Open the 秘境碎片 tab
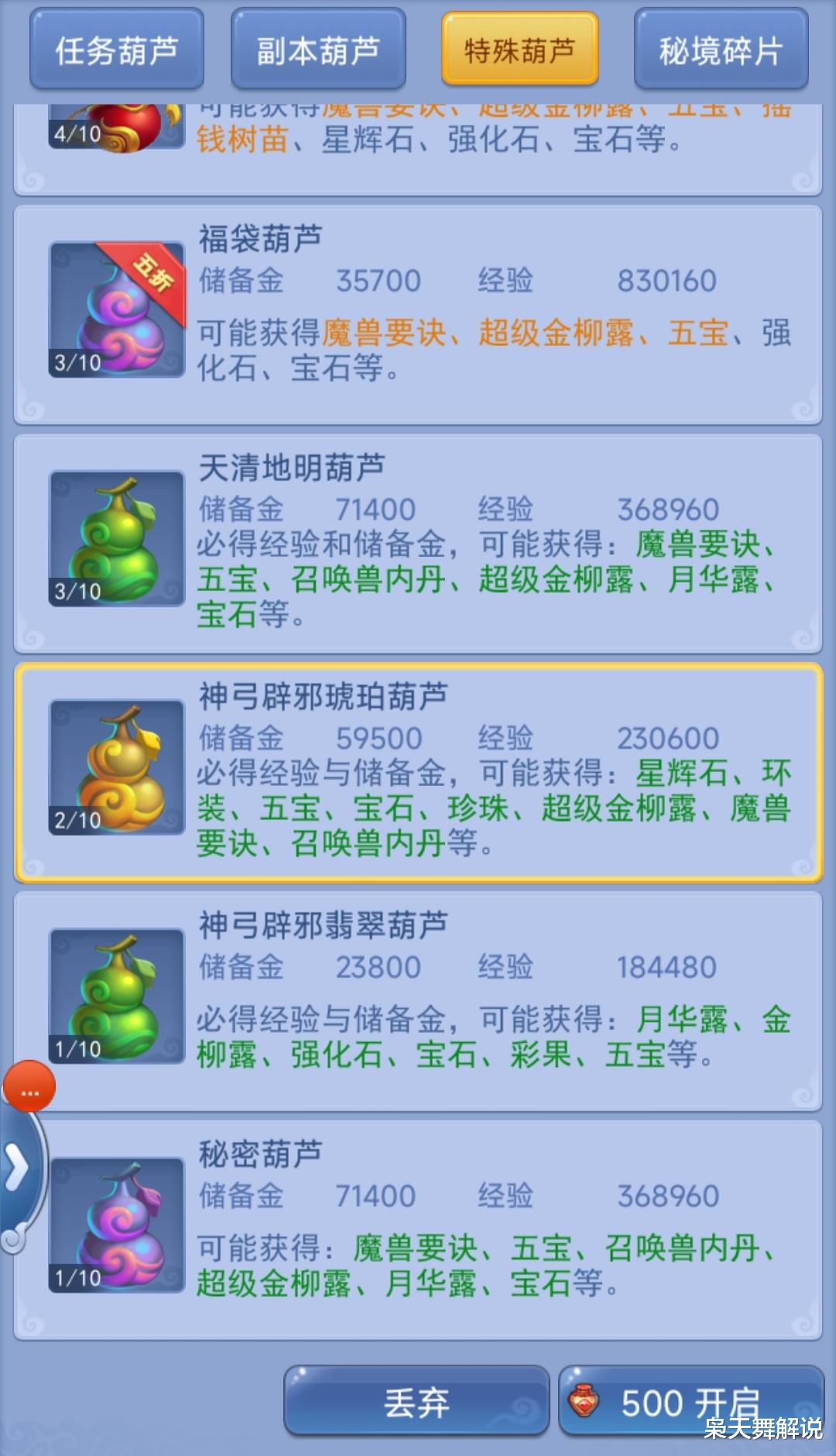The image size is (836, 1456). click(x=721, y=50)
